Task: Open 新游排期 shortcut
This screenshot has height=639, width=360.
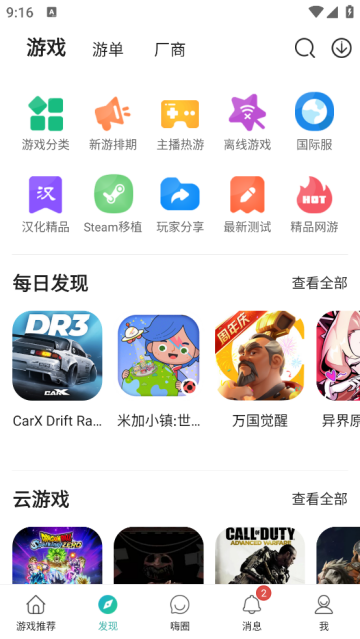Action: coord(113,122)
